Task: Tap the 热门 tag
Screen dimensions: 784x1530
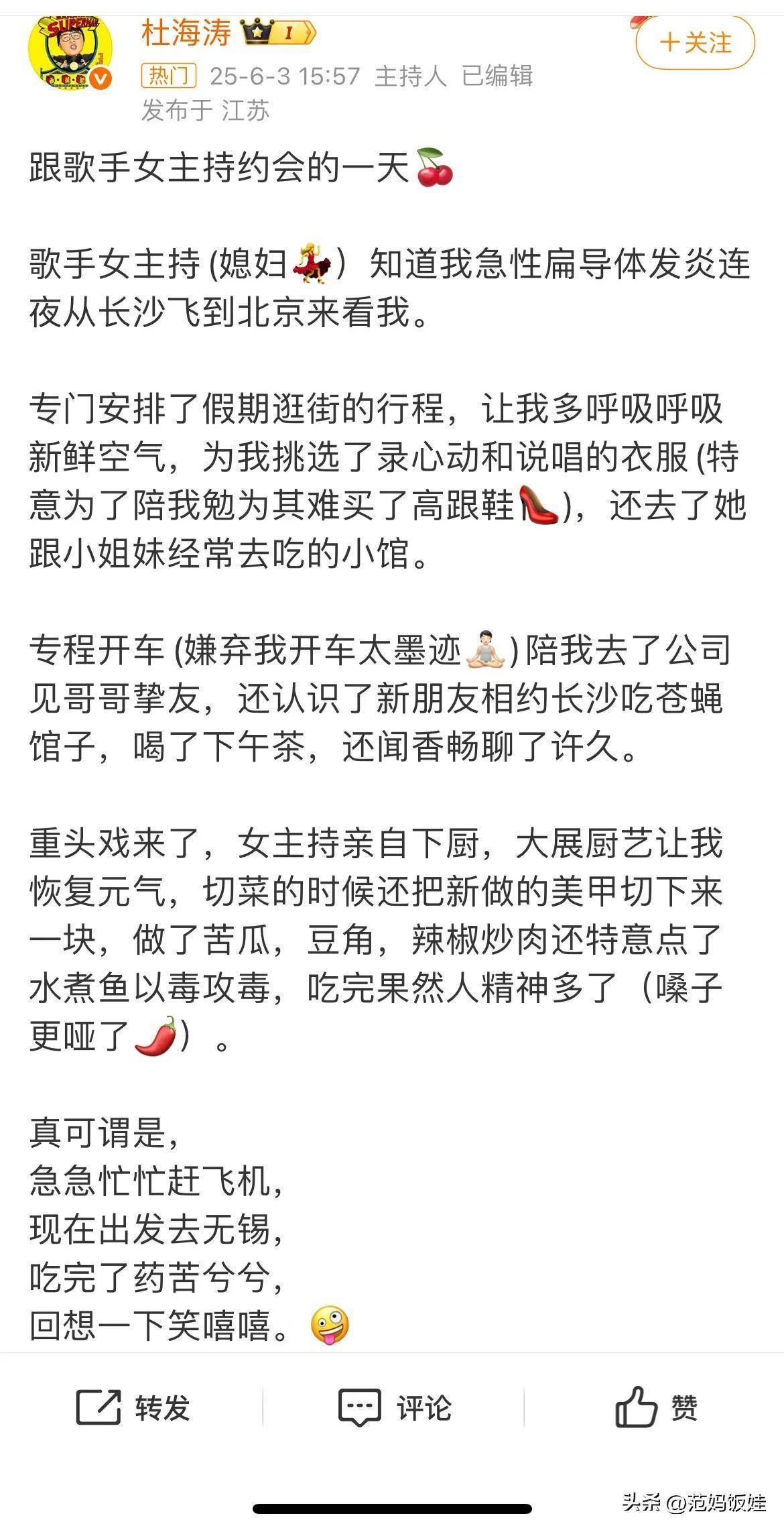Action: point(168,76)
